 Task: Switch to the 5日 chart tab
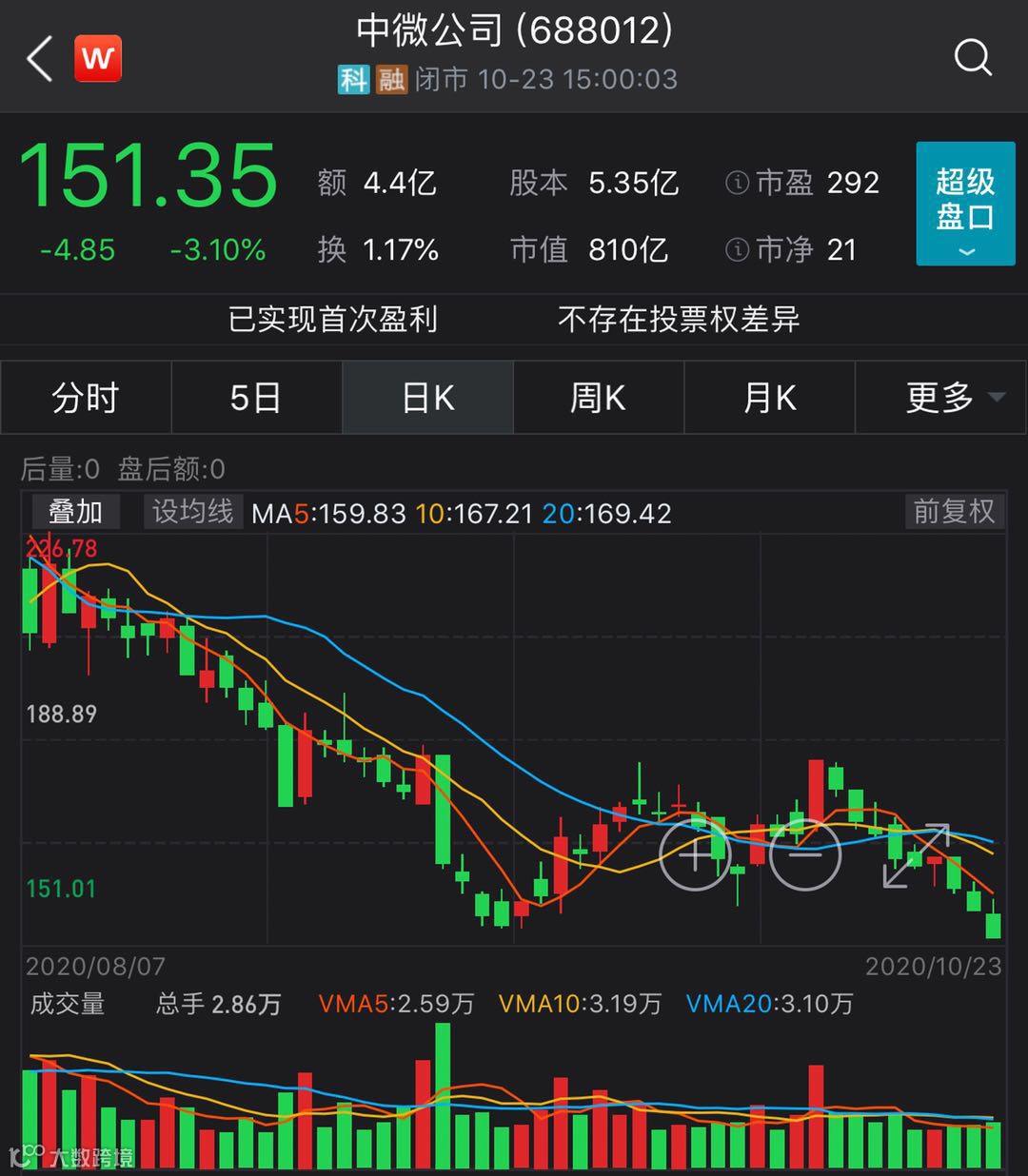(256, 398)
